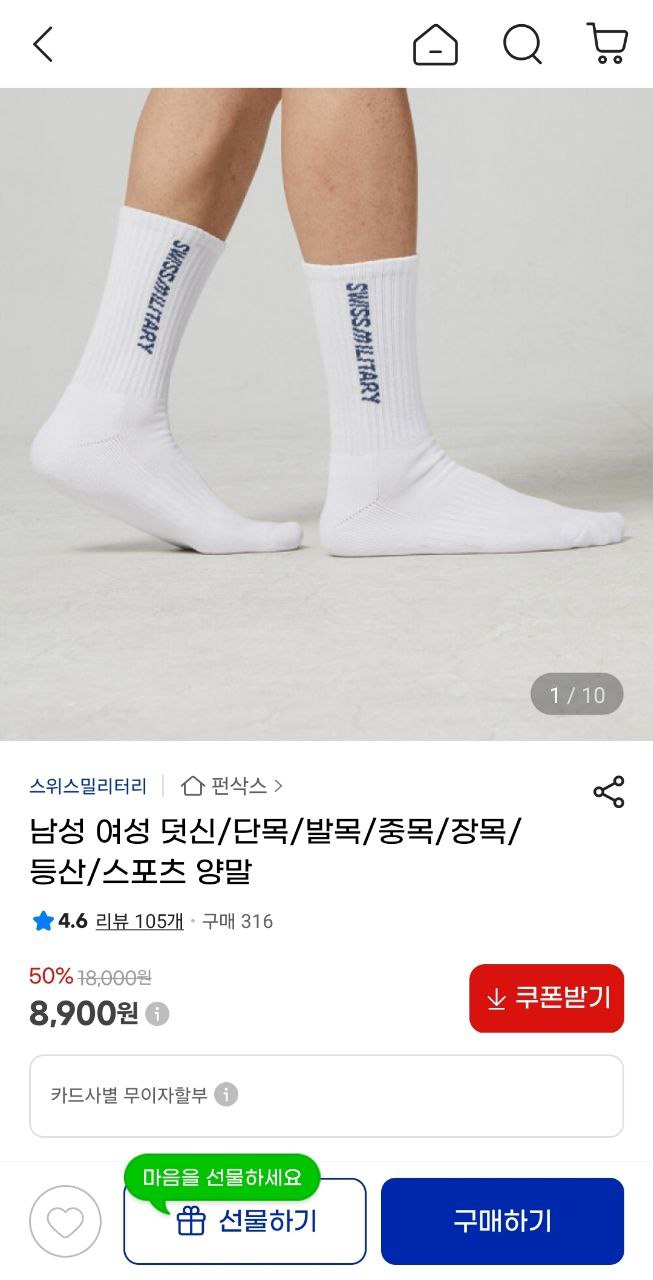The image size is (653, 1280).
Task: Open the home icon in the top bar
Action: point(435,44)
